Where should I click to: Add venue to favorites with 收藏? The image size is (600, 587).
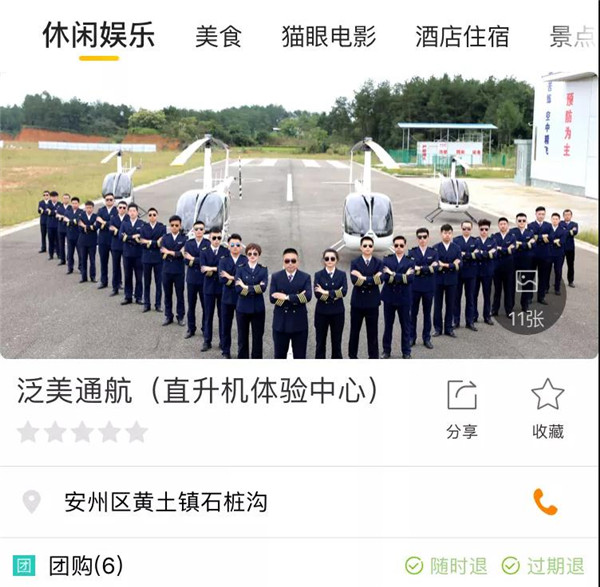[x=547, y=408]
